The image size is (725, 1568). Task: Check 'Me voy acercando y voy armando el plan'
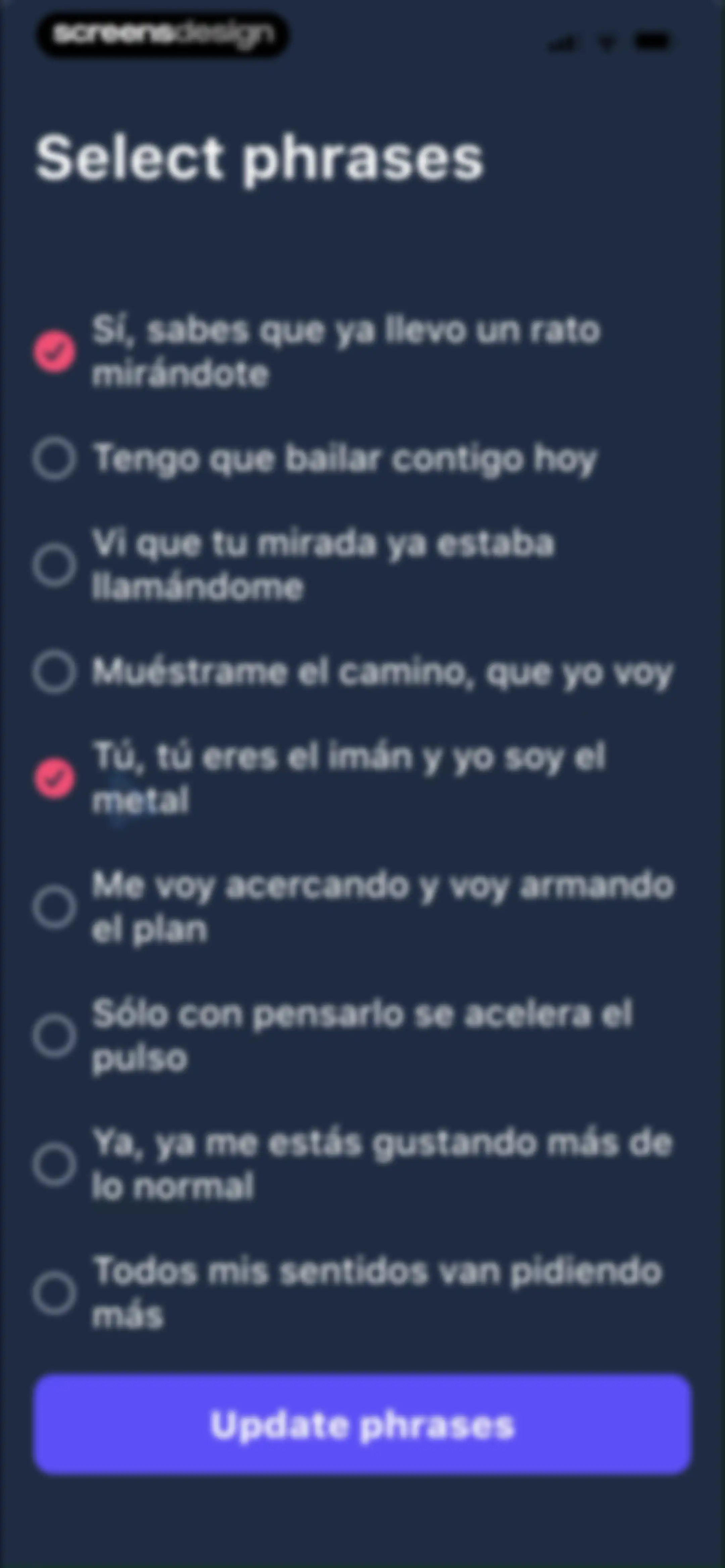(55, 907)
